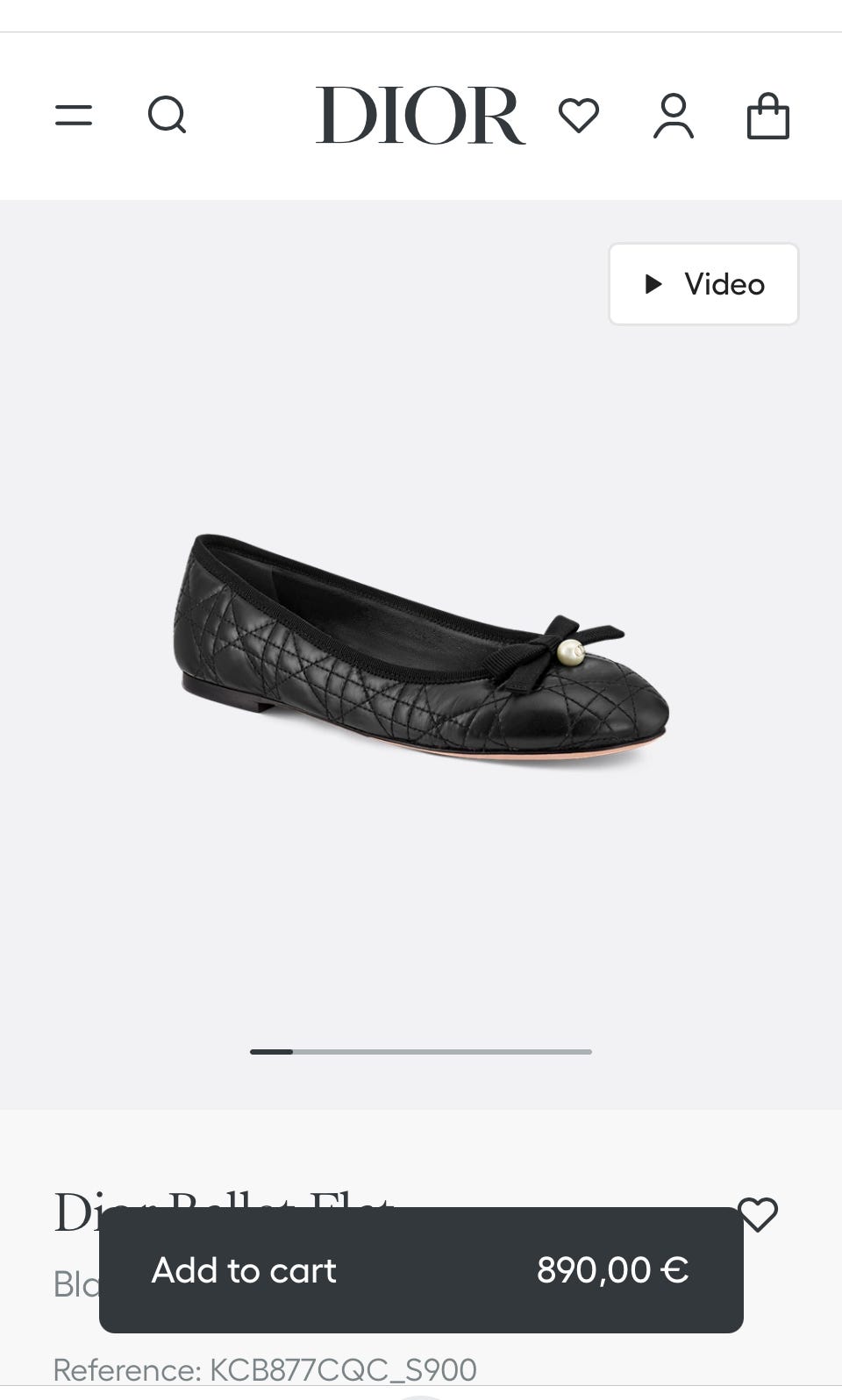Save Dior Ballet Flat to wishlist
Screen dimensions: 842x1400
(x=759, y=1214)
